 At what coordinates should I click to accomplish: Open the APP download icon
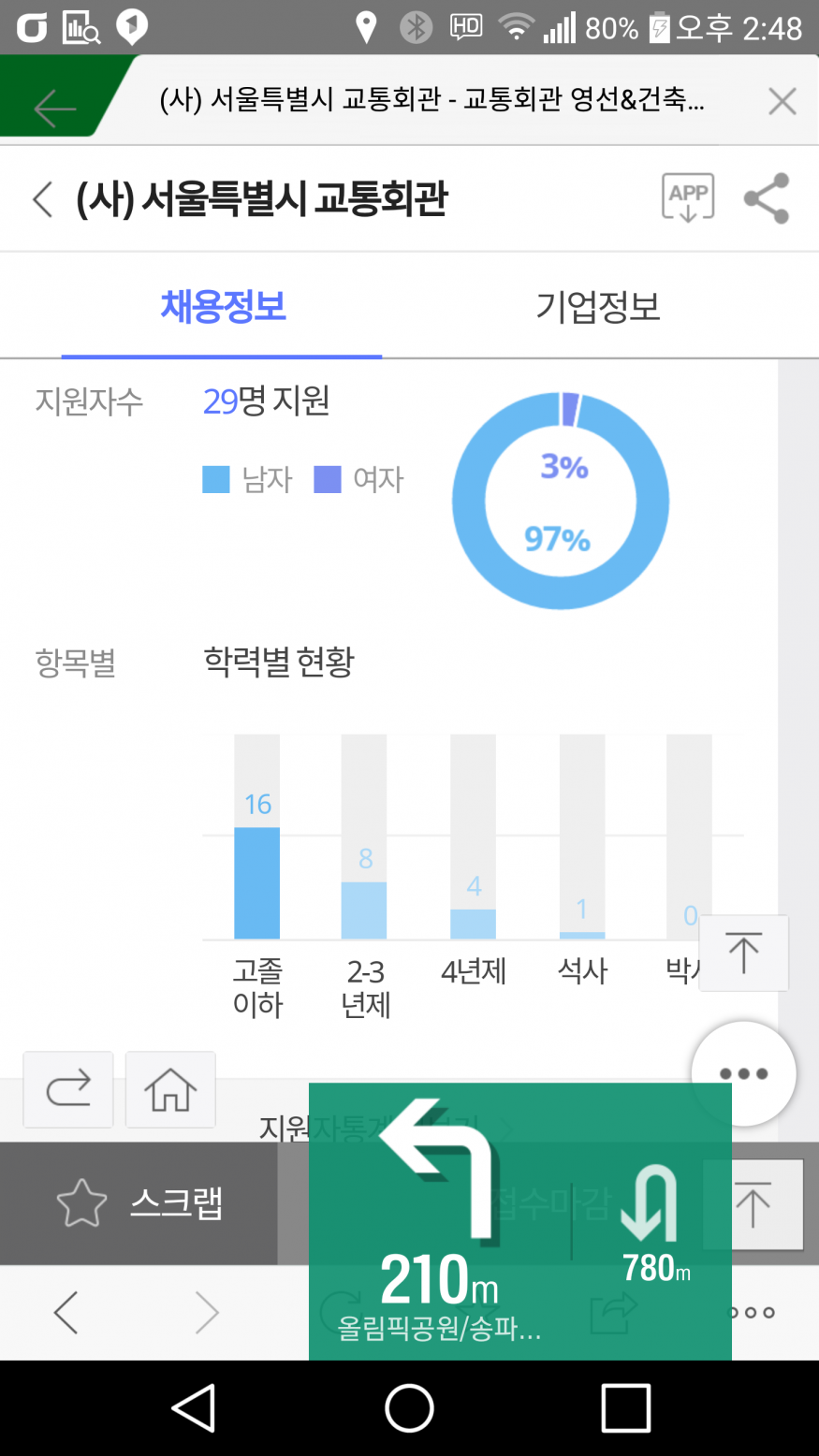point(688,197)
